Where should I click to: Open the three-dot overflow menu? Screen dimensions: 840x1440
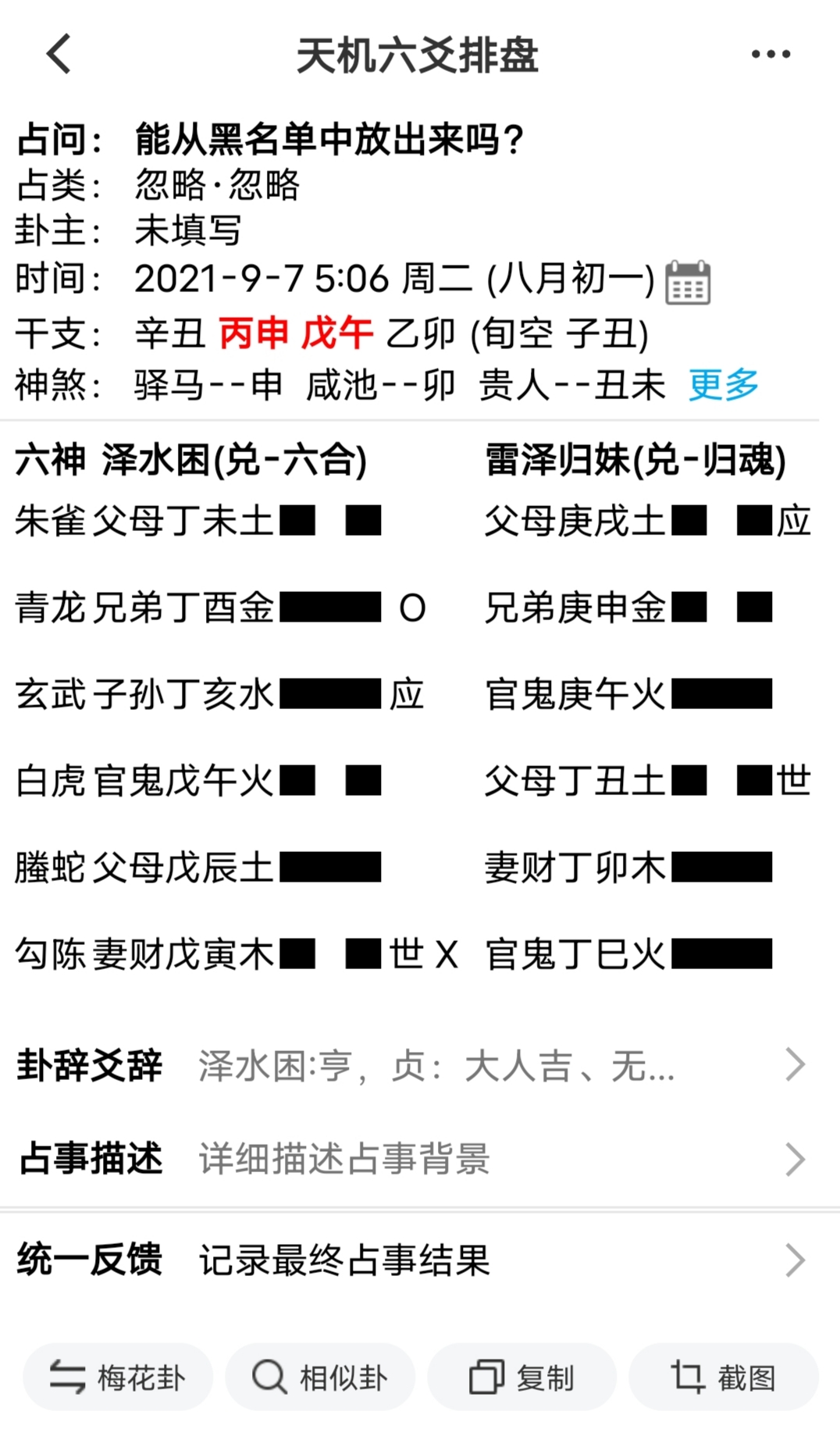pos(771,54)
